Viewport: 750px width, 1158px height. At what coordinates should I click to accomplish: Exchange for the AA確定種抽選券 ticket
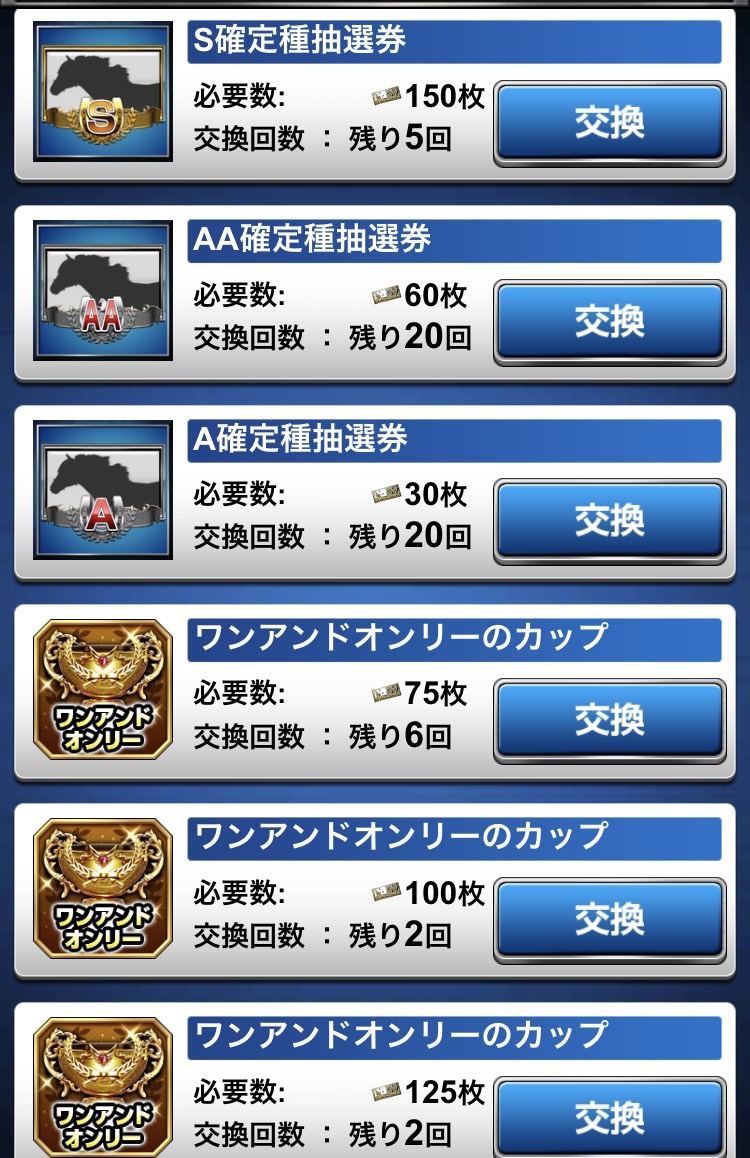coord(609,321)
